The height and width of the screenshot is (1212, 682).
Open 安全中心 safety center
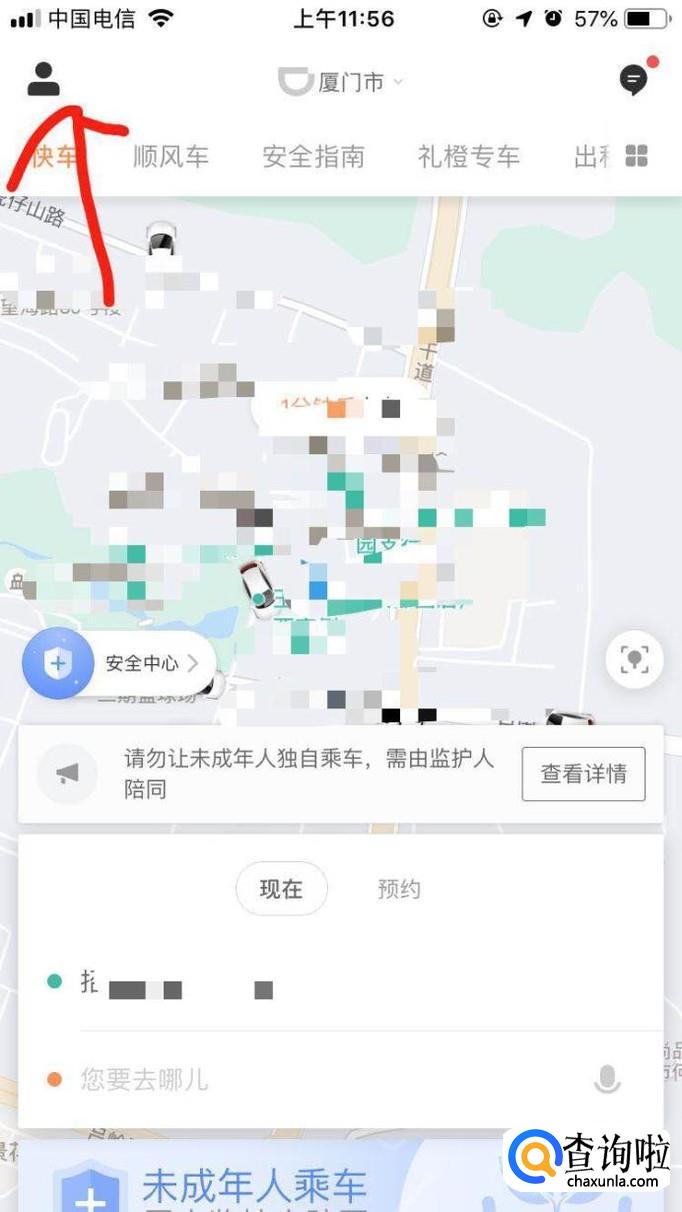point(120,663)
